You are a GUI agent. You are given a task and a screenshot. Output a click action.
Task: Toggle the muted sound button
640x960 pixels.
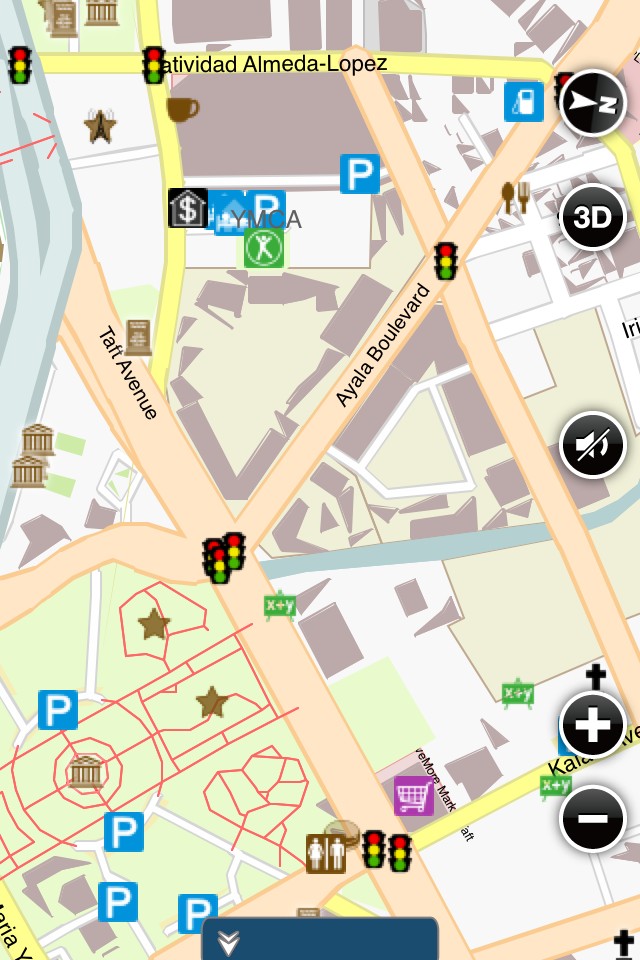pos(592,444)
